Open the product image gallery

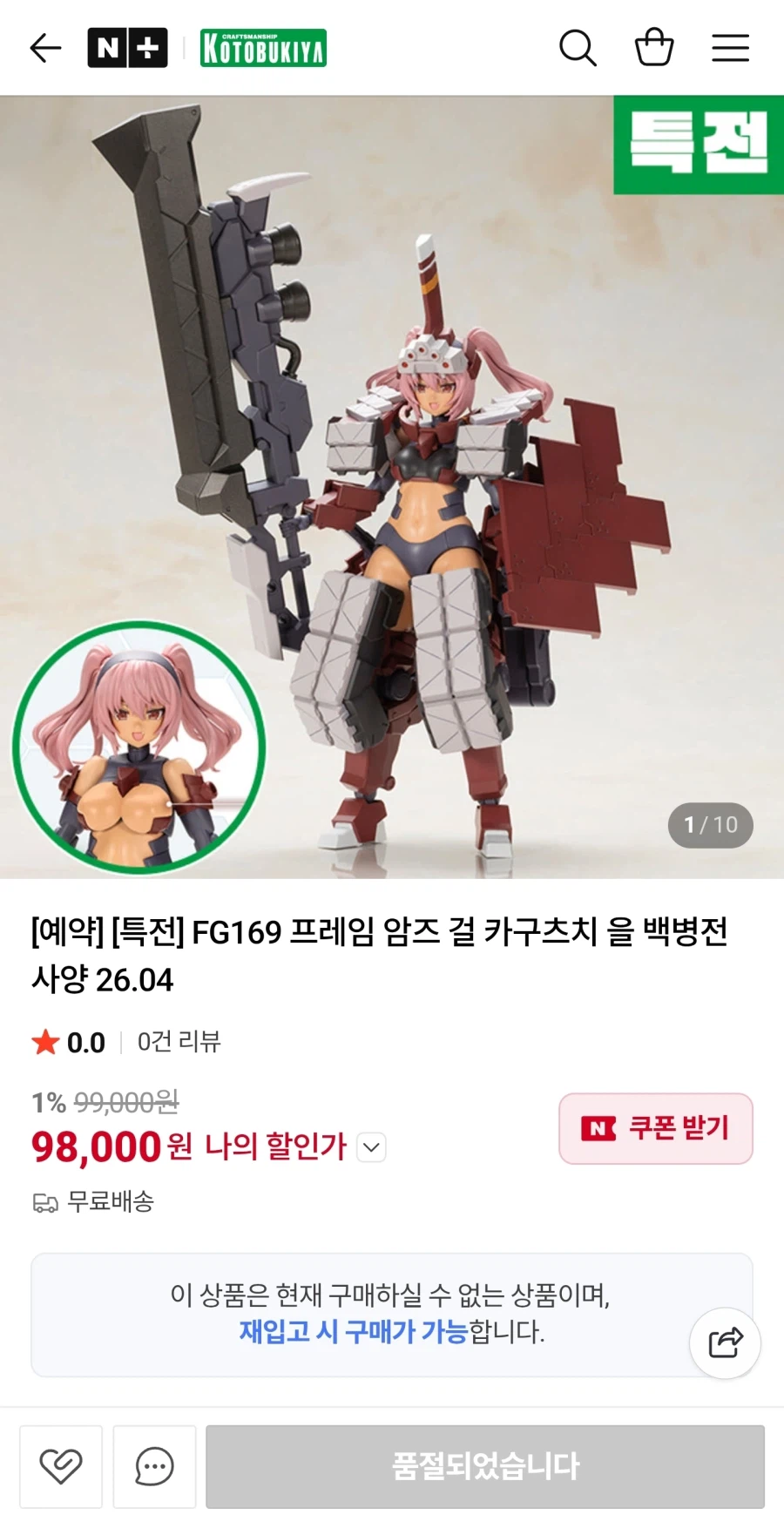click(392, 488)
